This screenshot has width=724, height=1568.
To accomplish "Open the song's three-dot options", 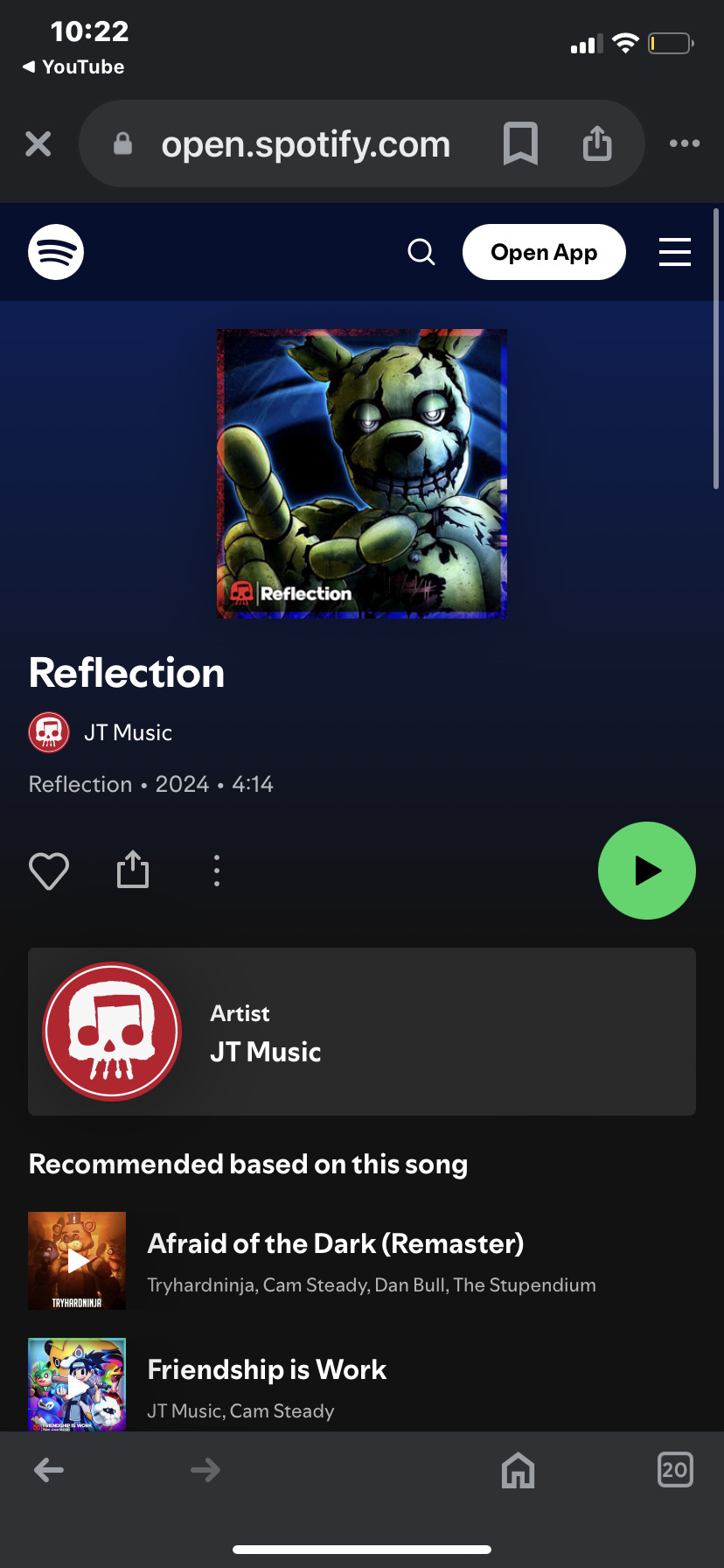I will [217, 871].
